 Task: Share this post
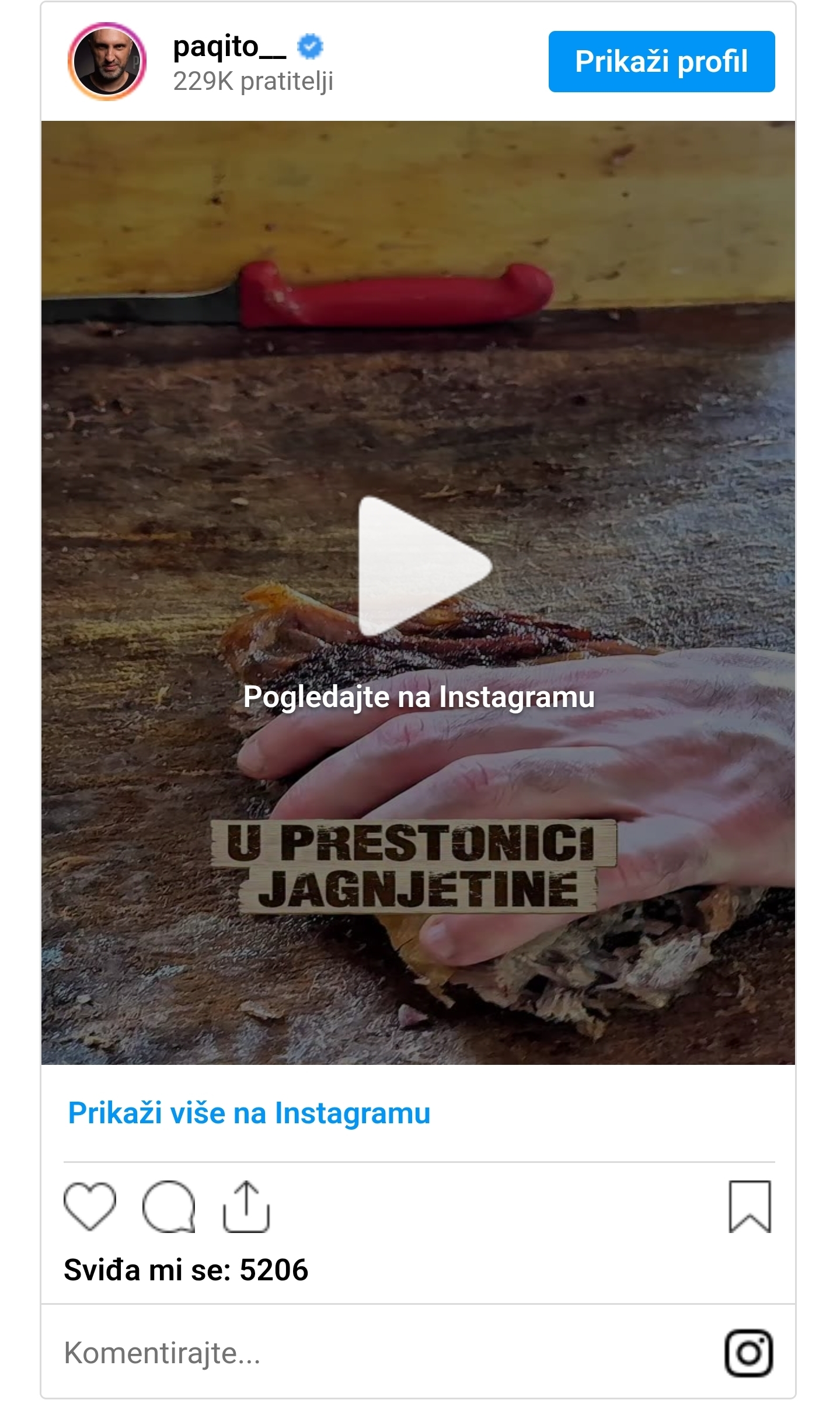coord(246,1206)
